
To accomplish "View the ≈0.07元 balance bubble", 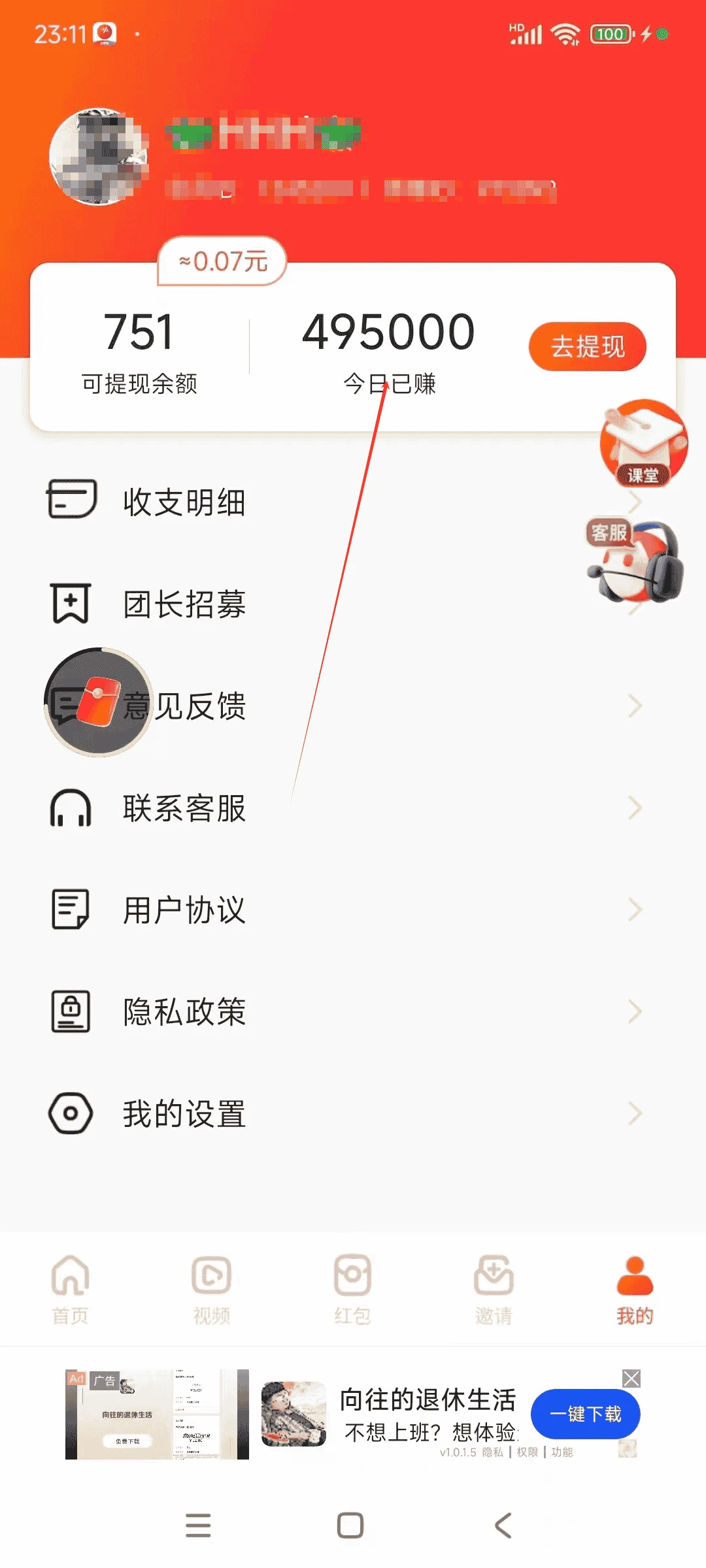I will pyautogui.click(x=221, y=260).
